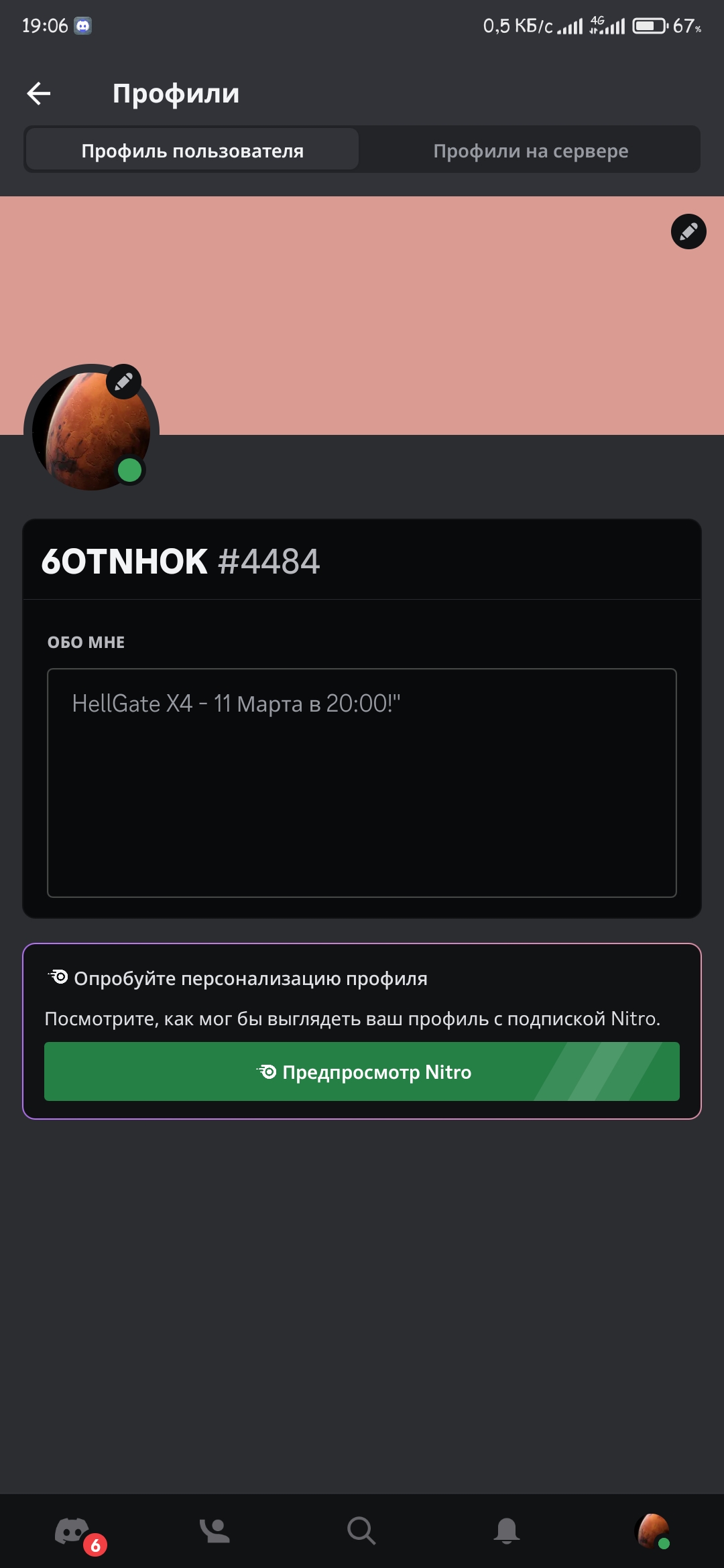The image size is (724, 1568).
Task: Tap the Предпросмотр Nitro button
Action: pos(362,1071)
